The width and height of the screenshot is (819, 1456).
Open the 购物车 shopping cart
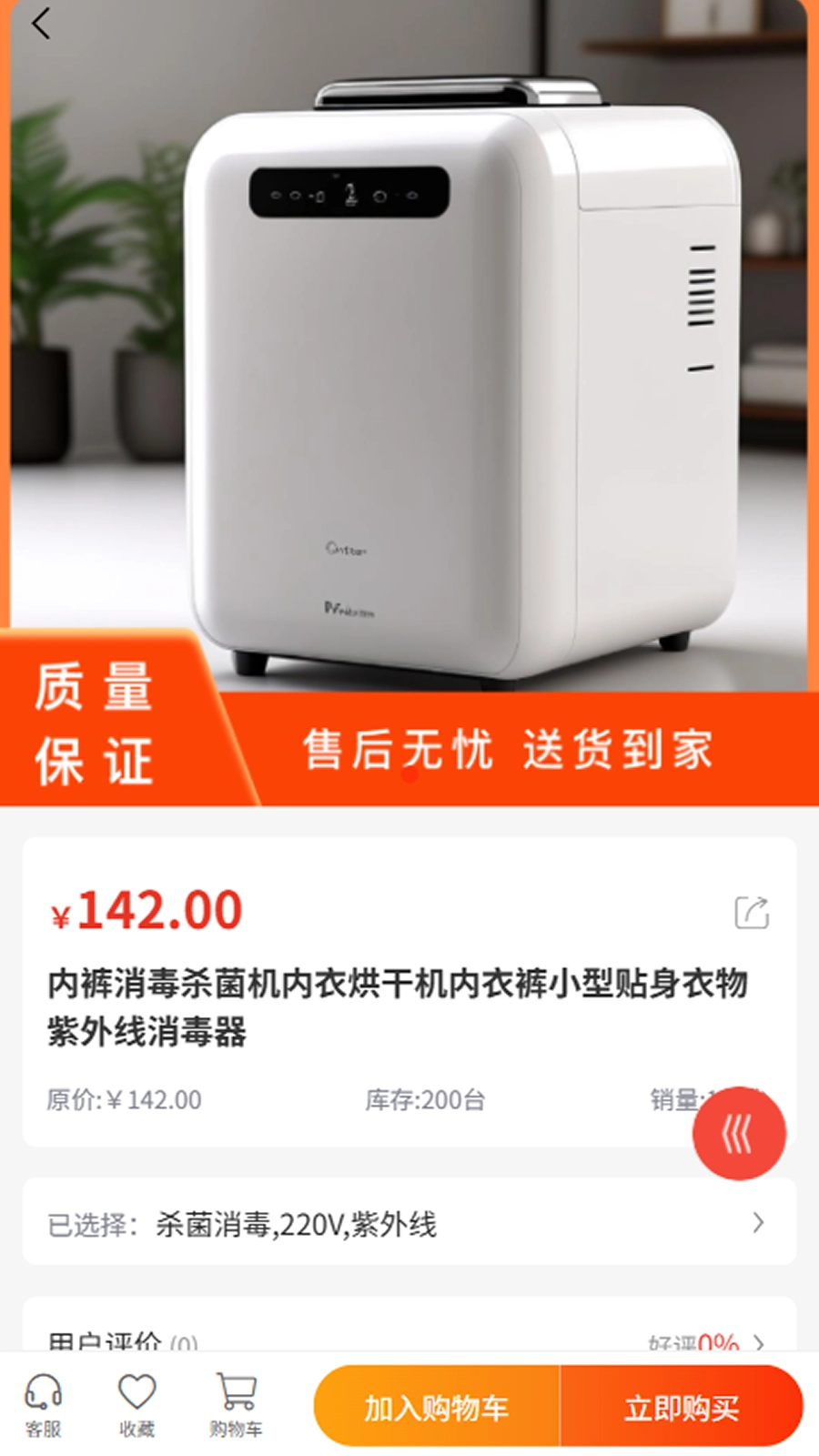point(236,1405)
